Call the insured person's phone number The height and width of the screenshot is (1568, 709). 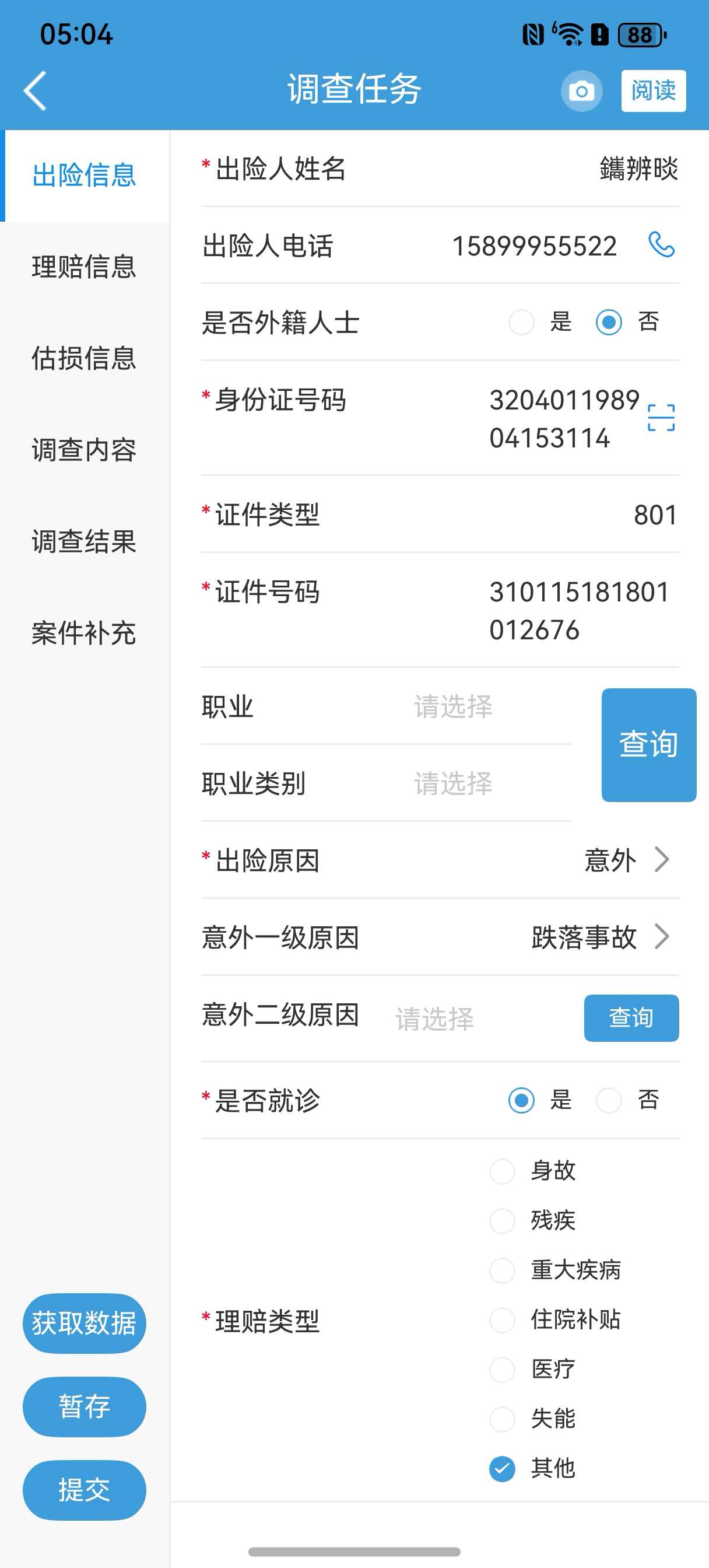tap(661, 246)
